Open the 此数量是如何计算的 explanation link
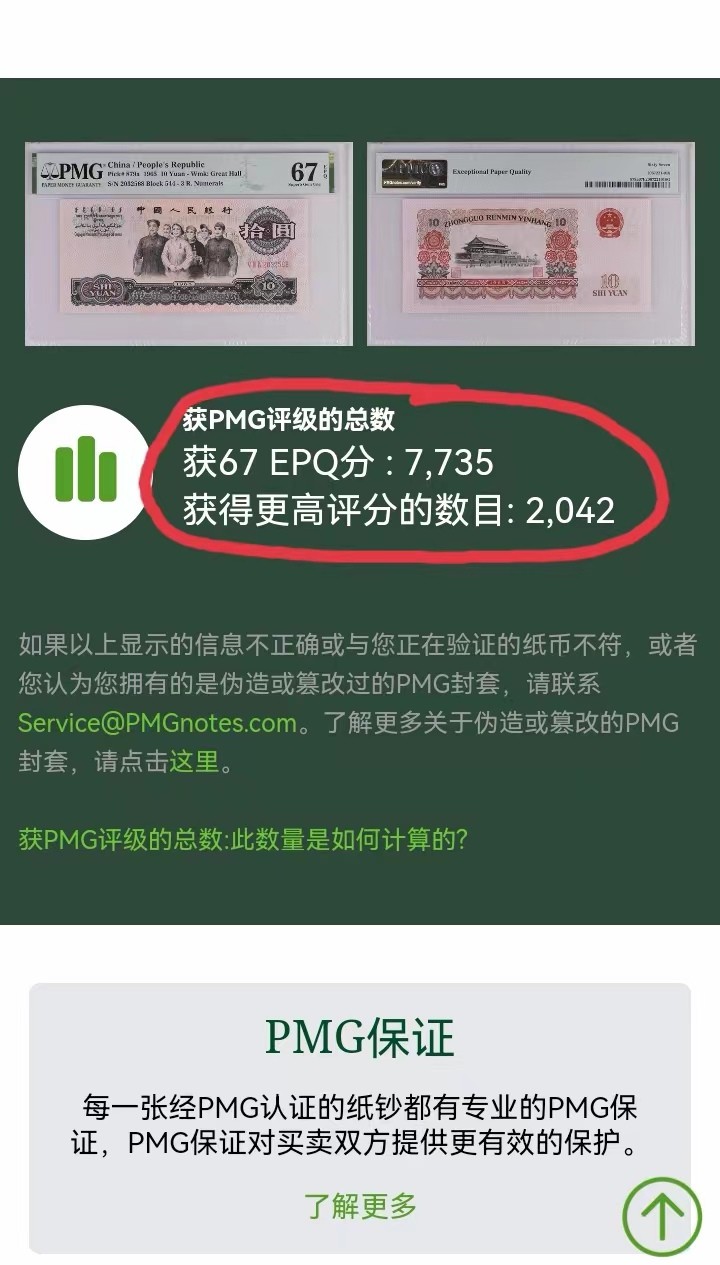 tap(243, 839)
